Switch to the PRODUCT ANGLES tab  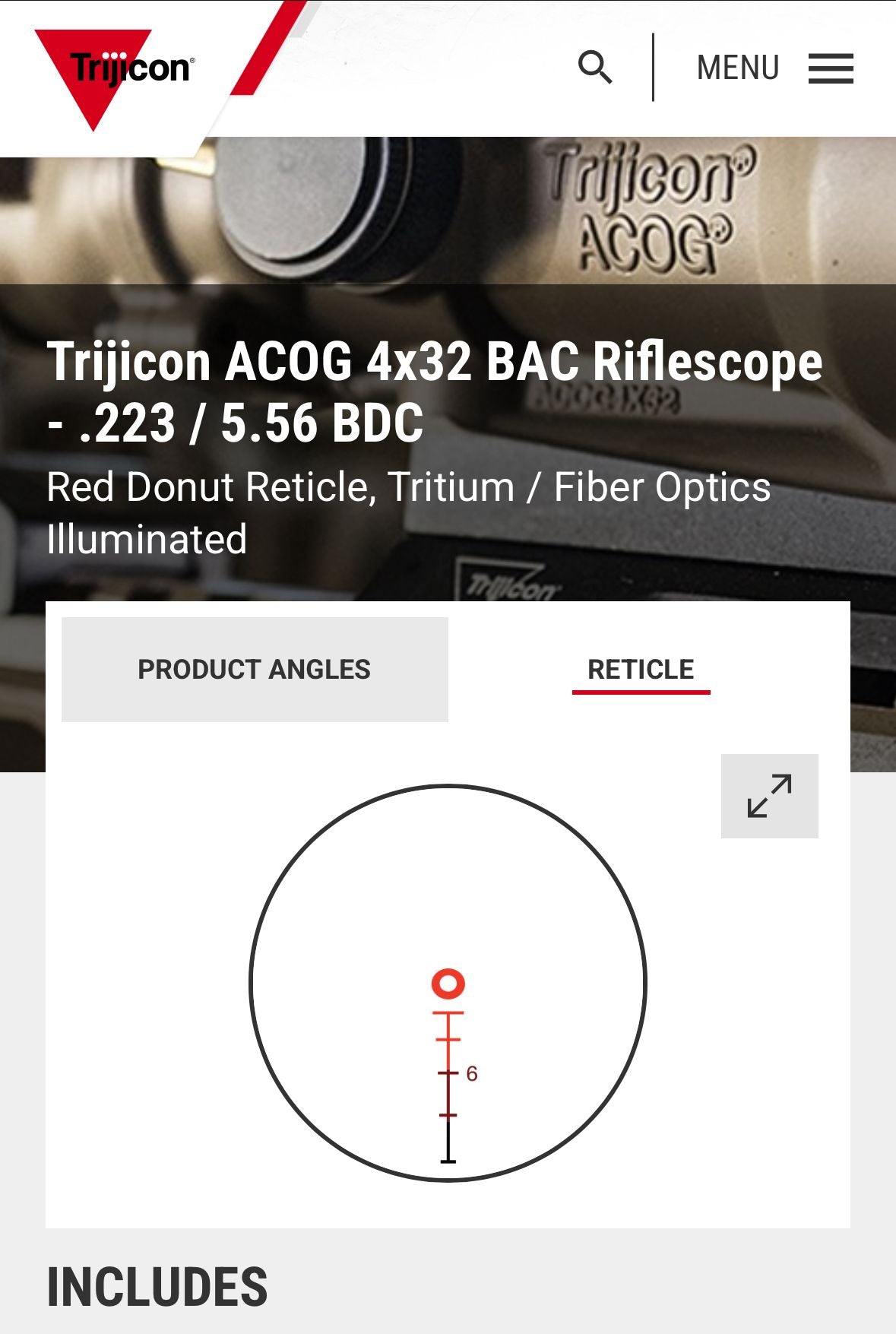(255, 670)
